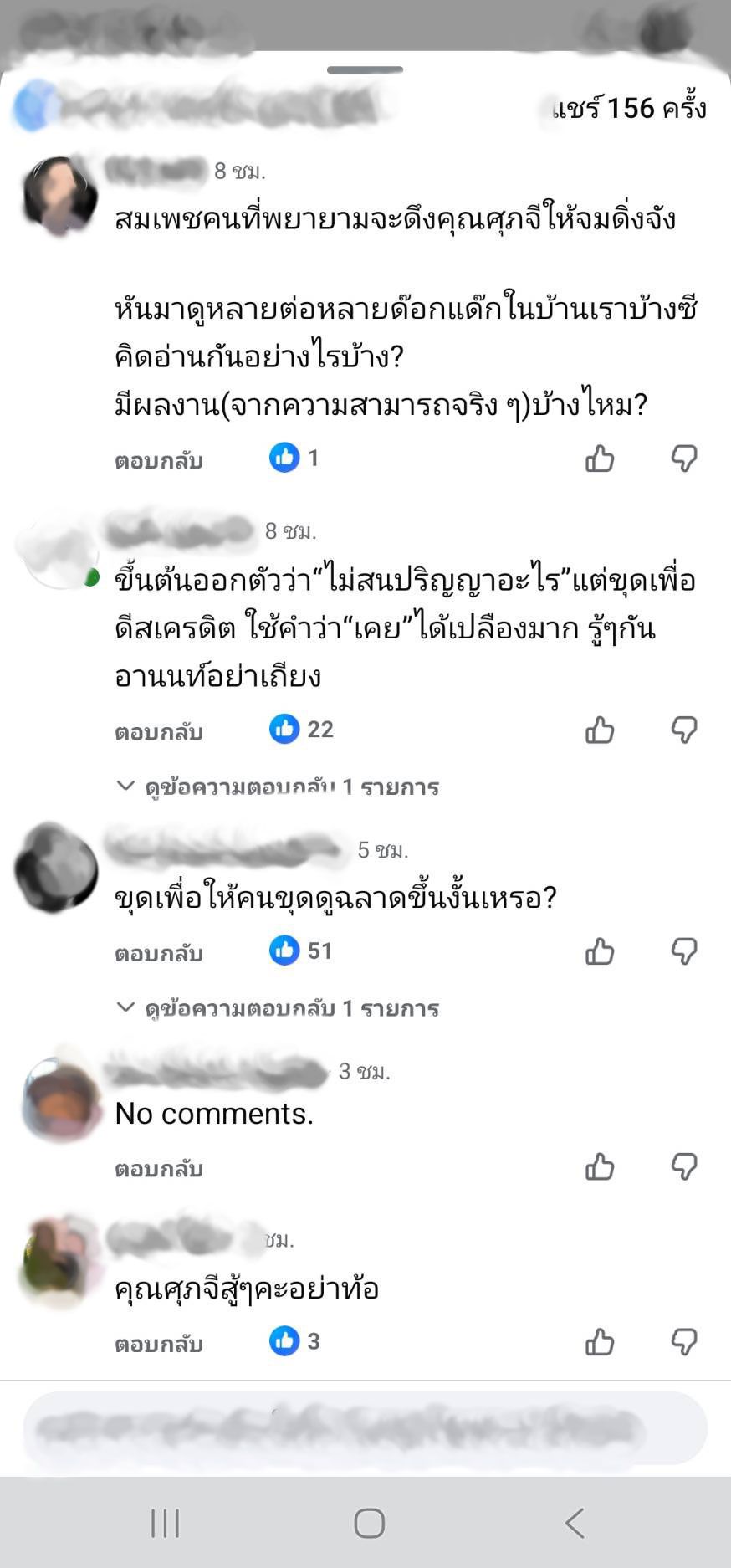Image resolution: width=731 pixels, height=1568 pixels.
Task: Reply to the comment about ไม่สนปริญญาอะไร
Action: [159, 732]
